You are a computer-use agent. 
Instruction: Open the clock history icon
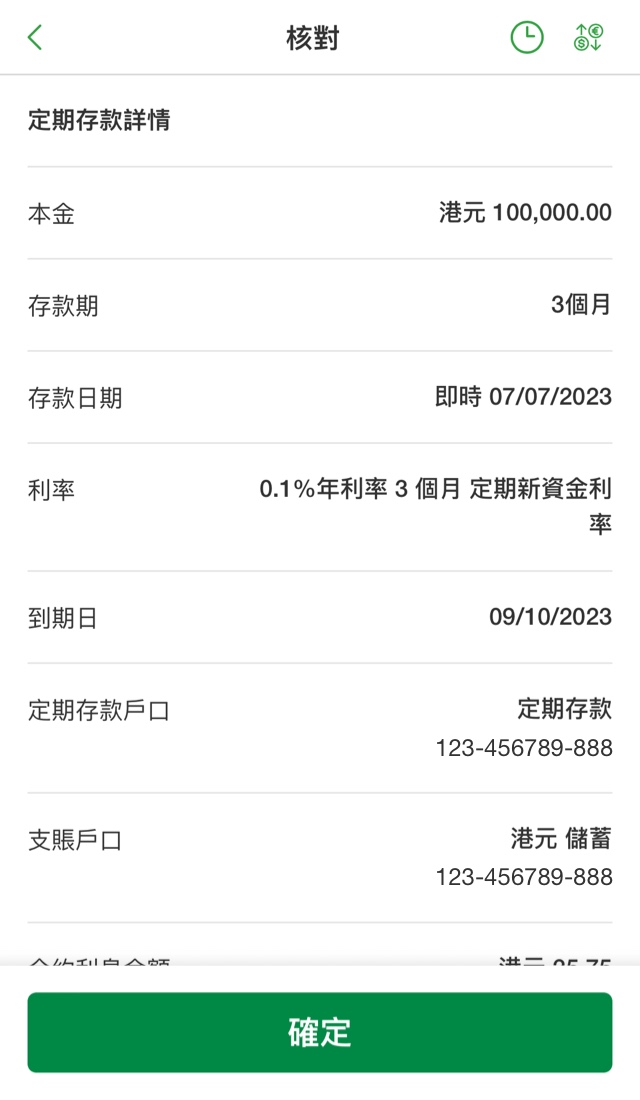point(526,37)
